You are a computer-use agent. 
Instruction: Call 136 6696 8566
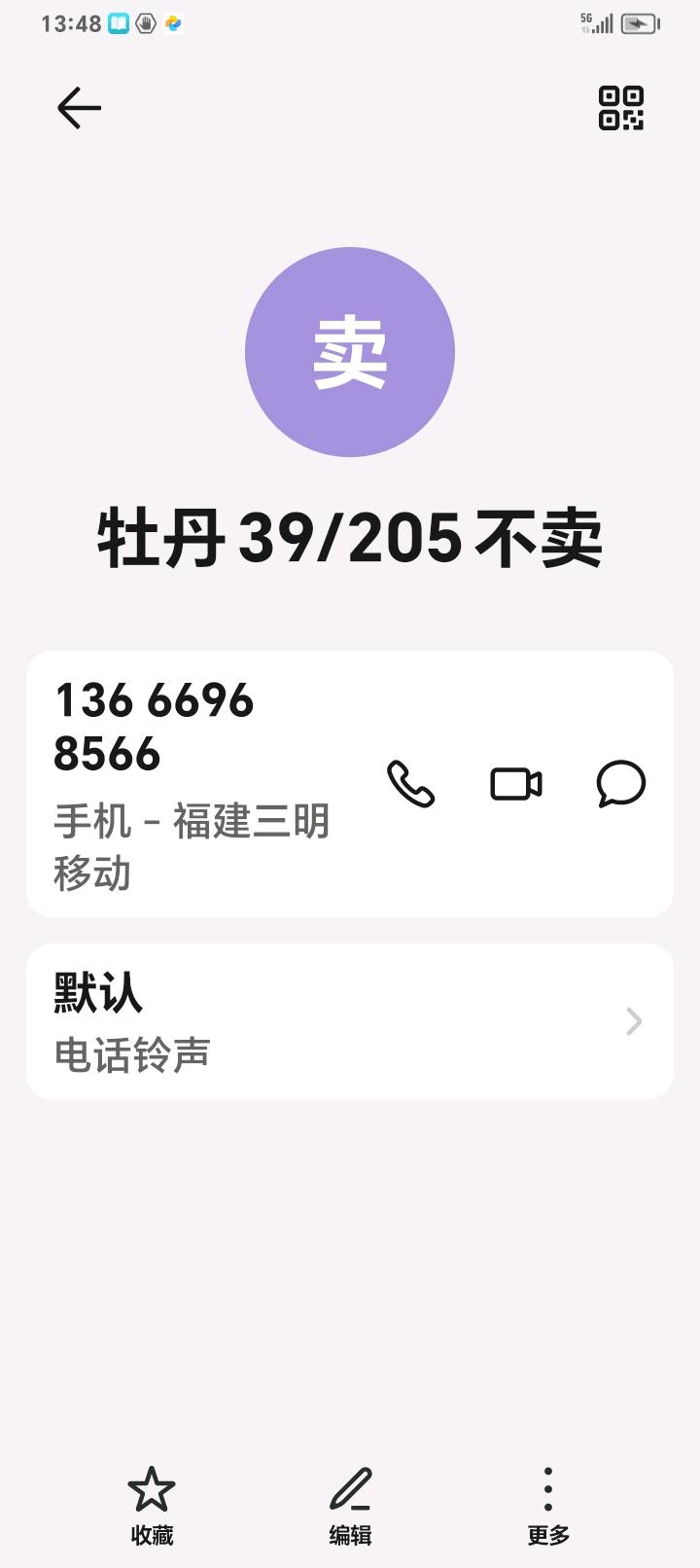click(411, 784)
